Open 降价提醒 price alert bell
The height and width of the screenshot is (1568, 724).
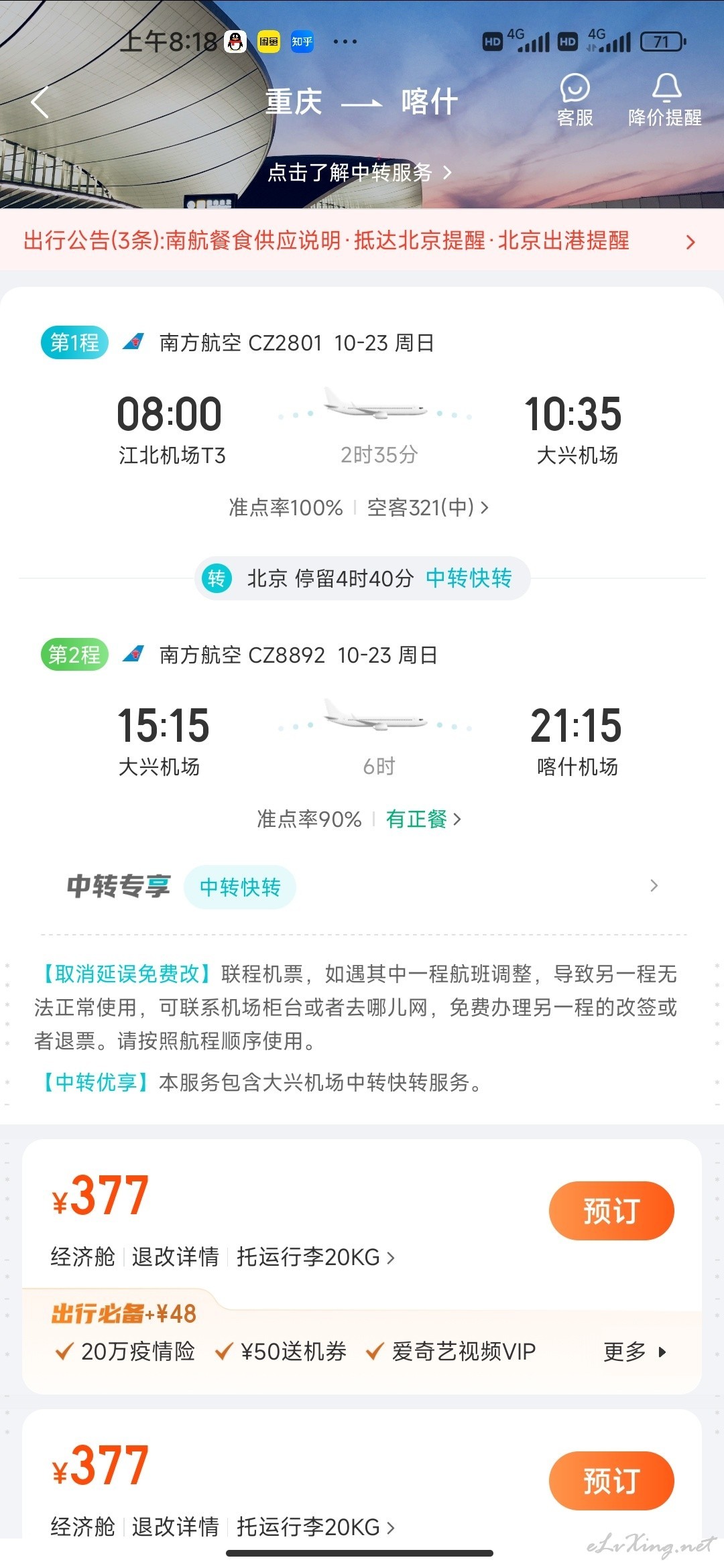pyautogui.click(x=665, y=101)
